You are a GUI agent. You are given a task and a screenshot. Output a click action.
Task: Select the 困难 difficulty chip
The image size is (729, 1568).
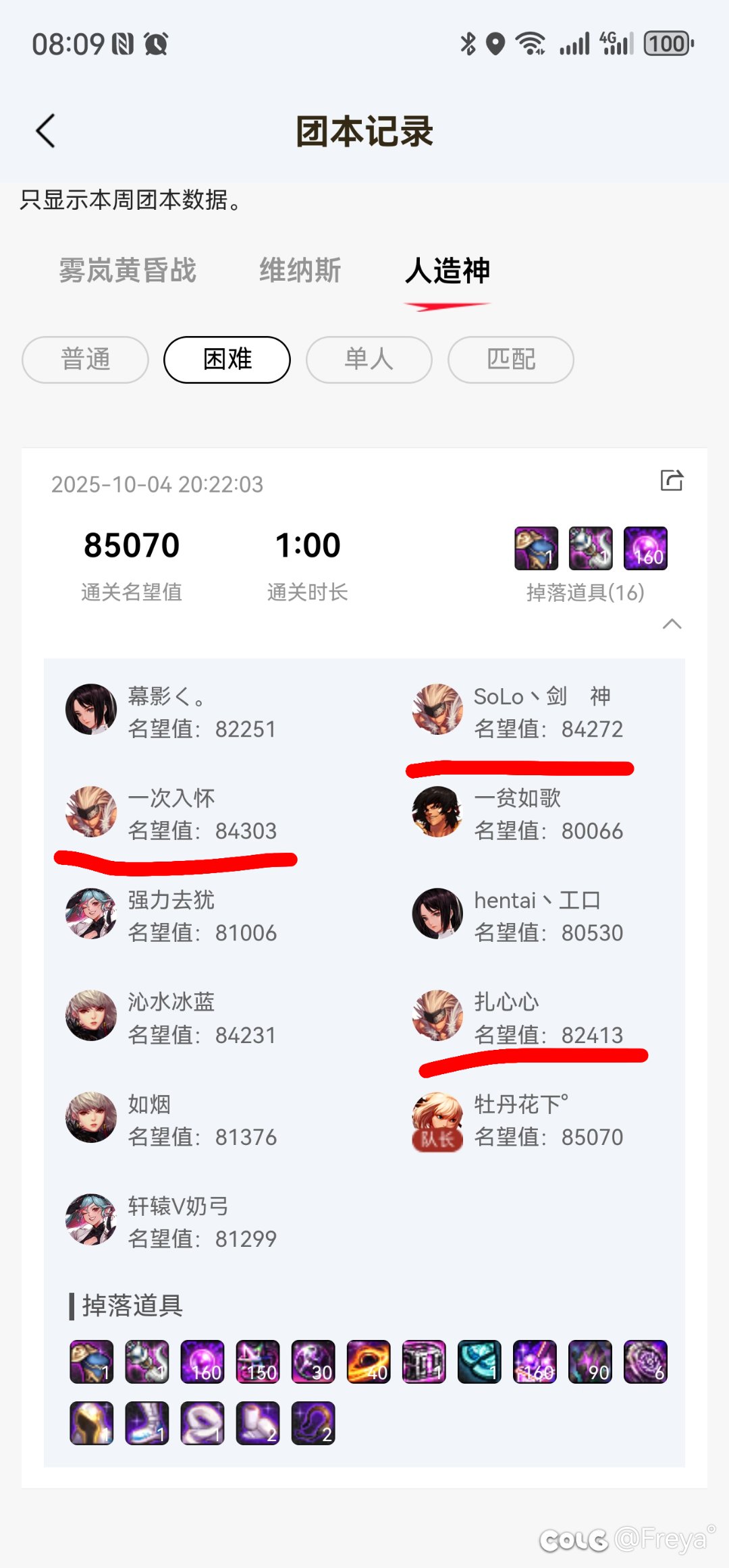tap(227, 360)
